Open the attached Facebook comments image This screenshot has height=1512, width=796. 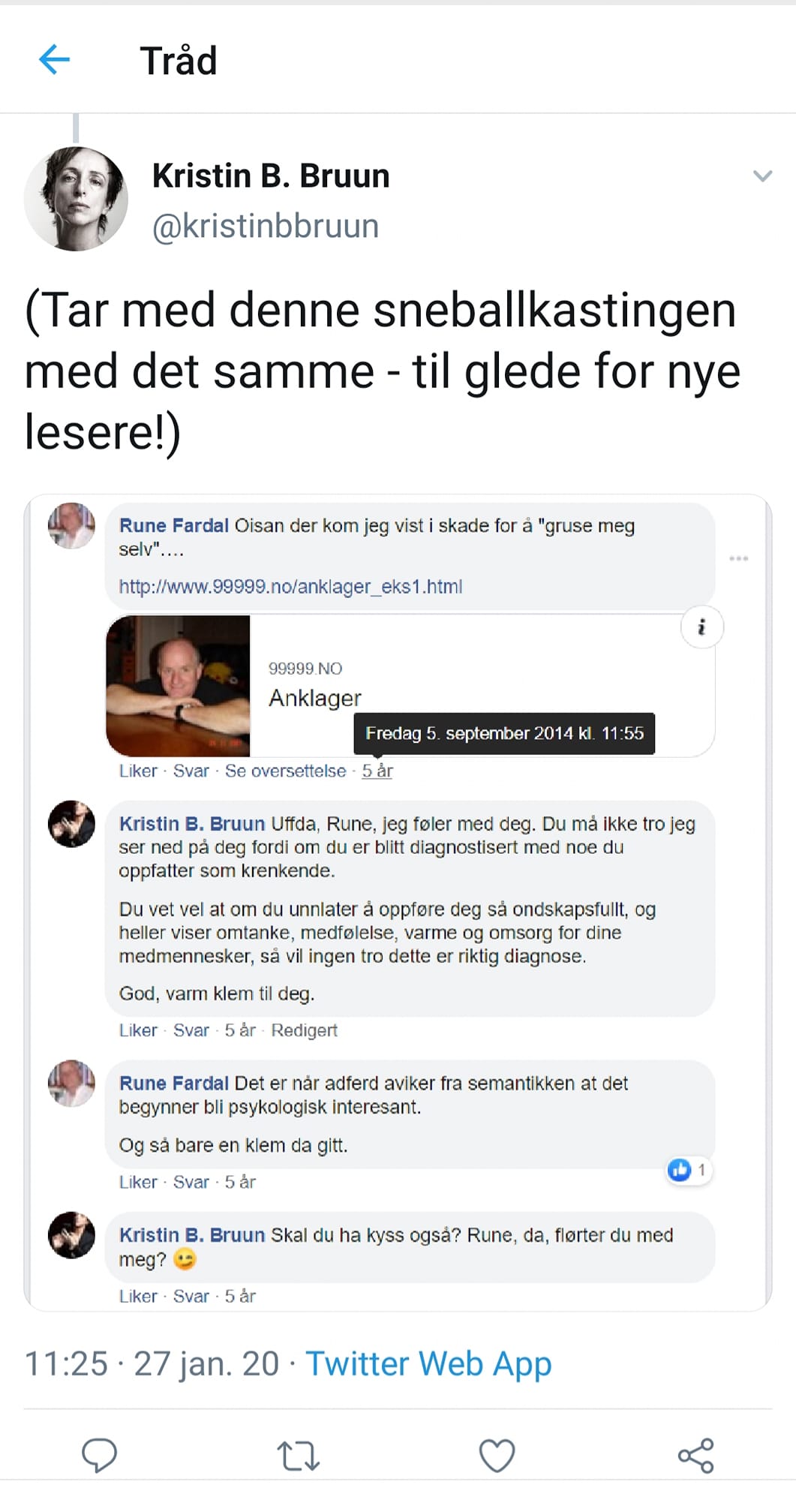pos(398,903)
